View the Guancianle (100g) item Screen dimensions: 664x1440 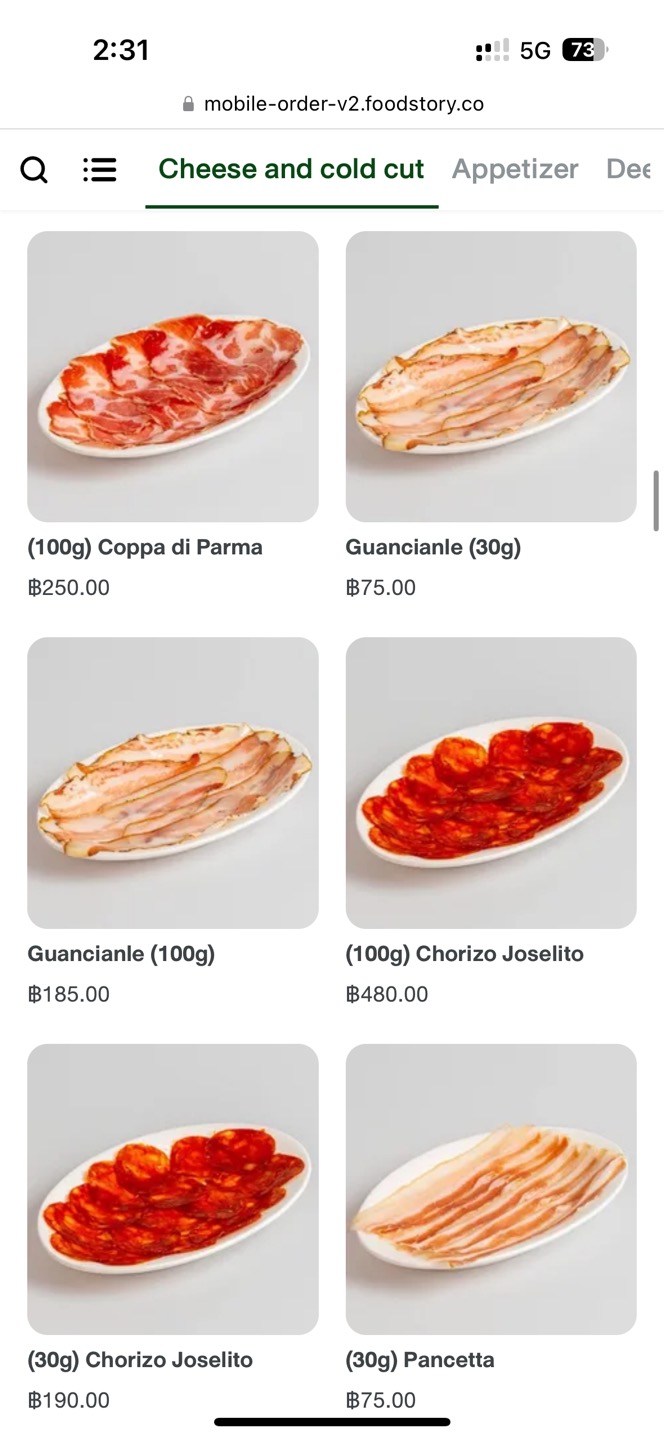coord(173,783)
